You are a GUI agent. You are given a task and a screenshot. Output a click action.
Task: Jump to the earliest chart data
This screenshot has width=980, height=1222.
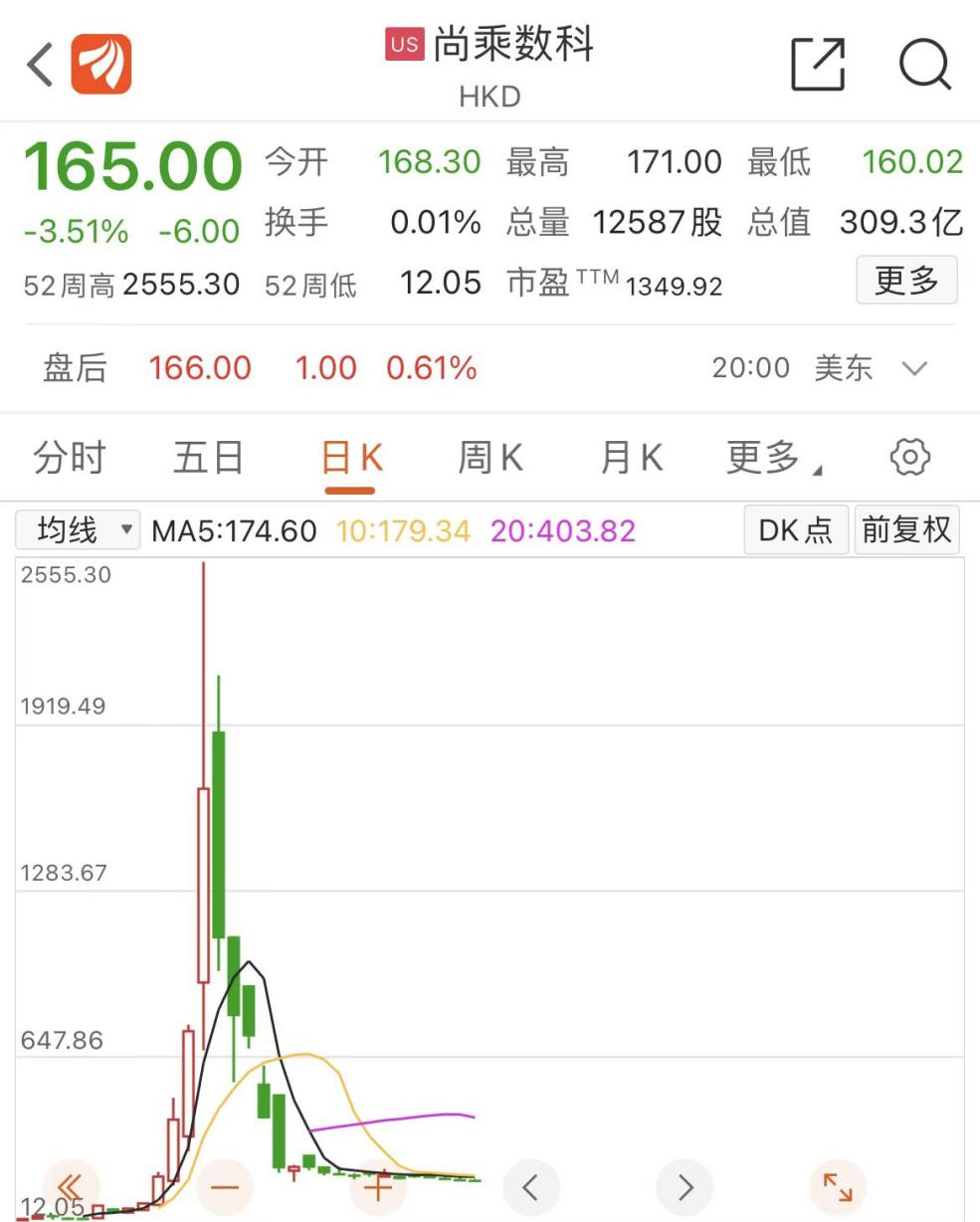pyautogui.click(x=72, y=1187)
